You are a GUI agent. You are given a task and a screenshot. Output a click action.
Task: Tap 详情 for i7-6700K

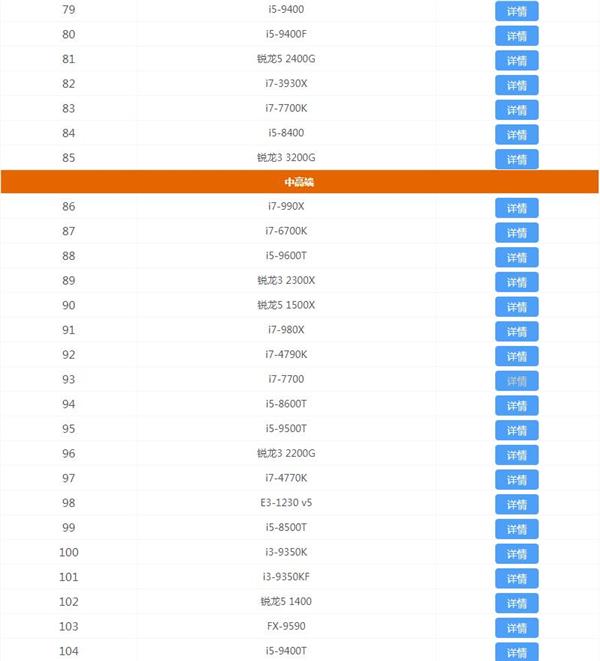[x=516, y=233]
